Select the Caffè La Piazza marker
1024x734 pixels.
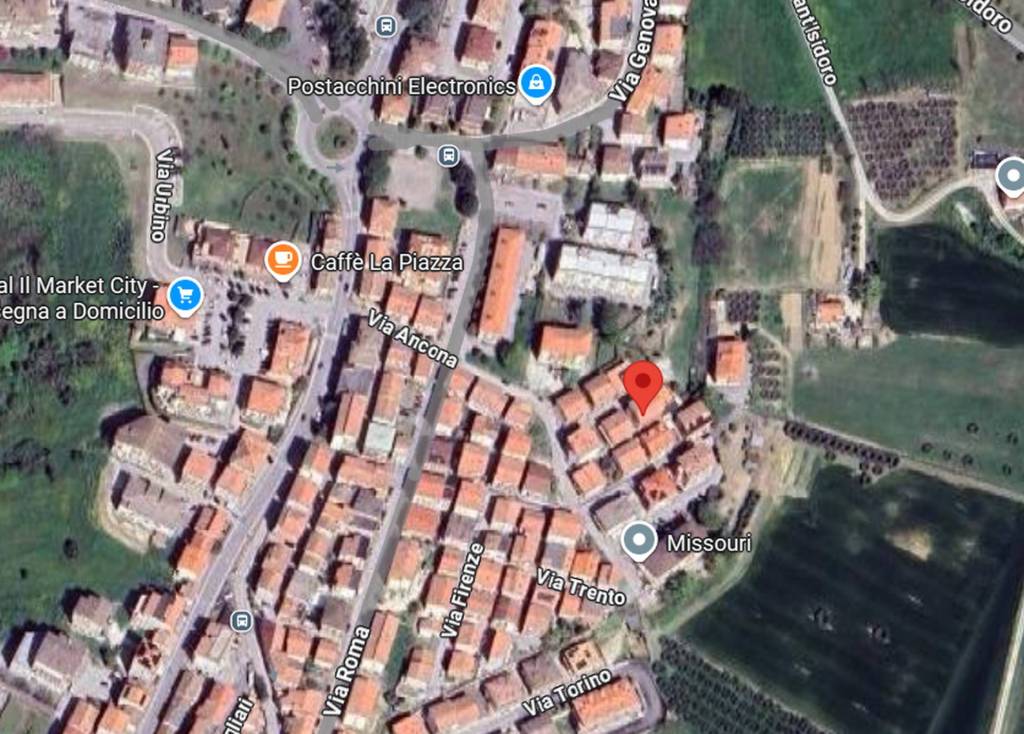[x=284, y=261]
